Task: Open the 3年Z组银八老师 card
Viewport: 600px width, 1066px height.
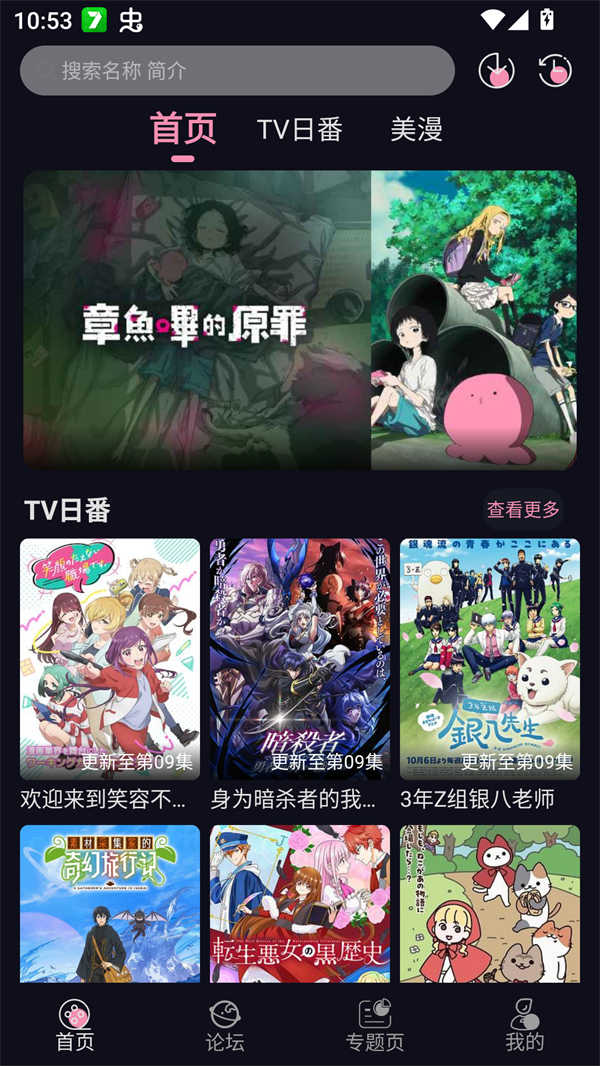Action: [490, 660]
